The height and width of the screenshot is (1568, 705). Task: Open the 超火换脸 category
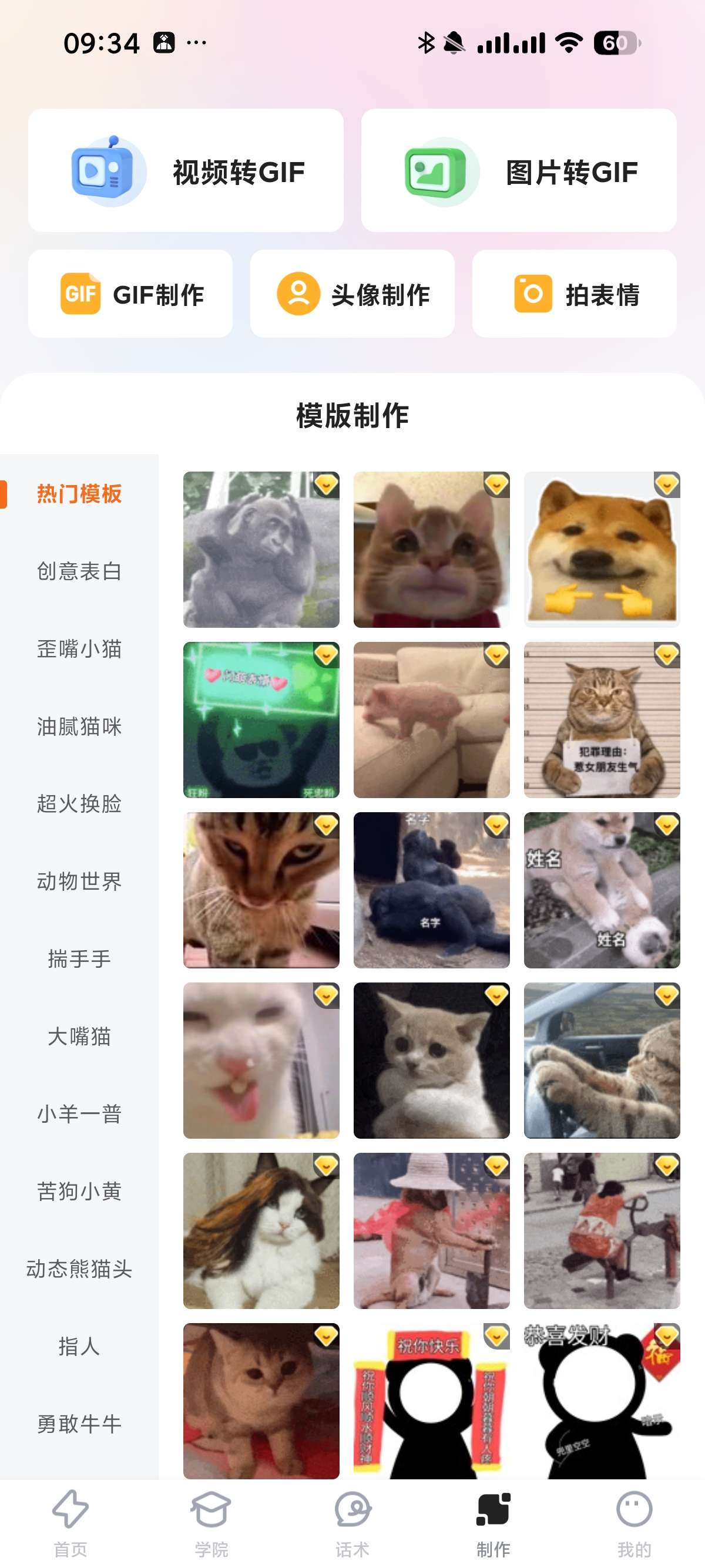coord(79,803)
